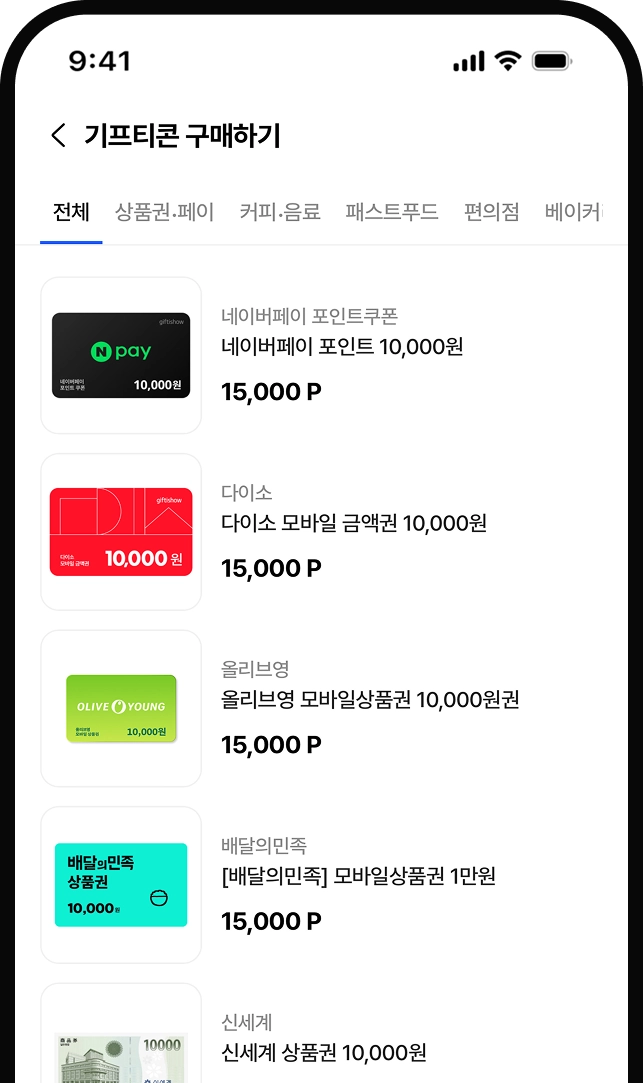Switch to the 상품권.페이 tab

[164, 213]
